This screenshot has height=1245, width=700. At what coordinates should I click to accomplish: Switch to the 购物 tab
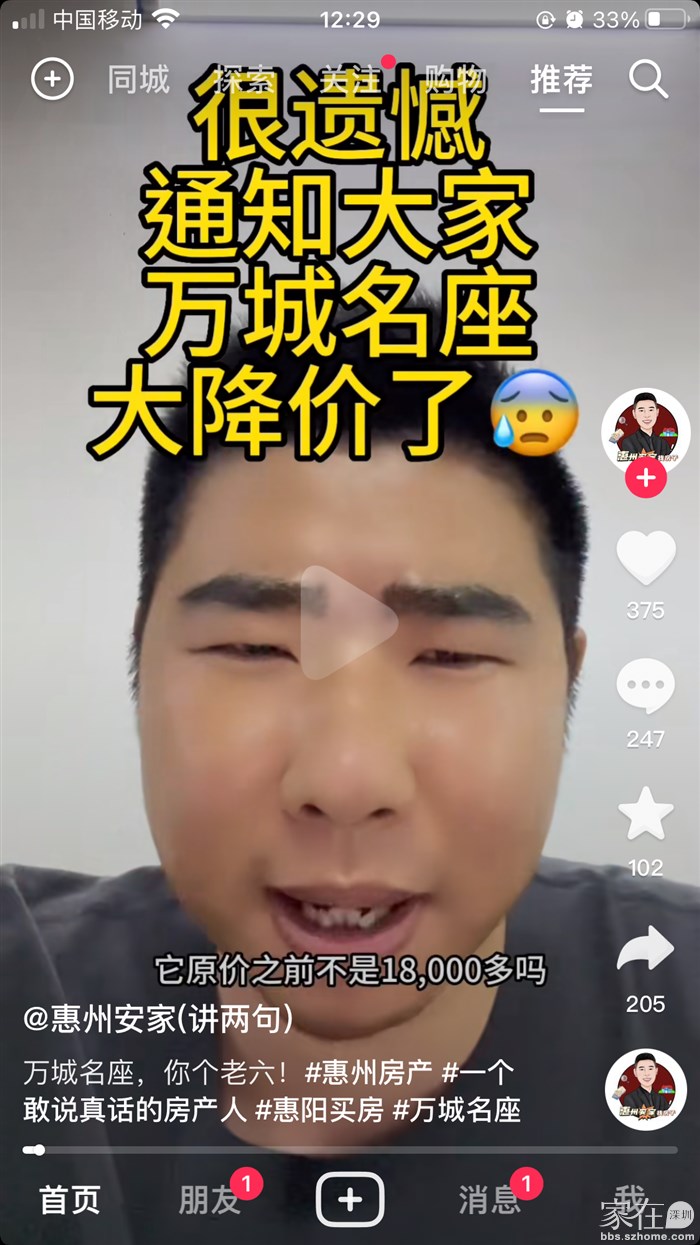pos(454,79)
